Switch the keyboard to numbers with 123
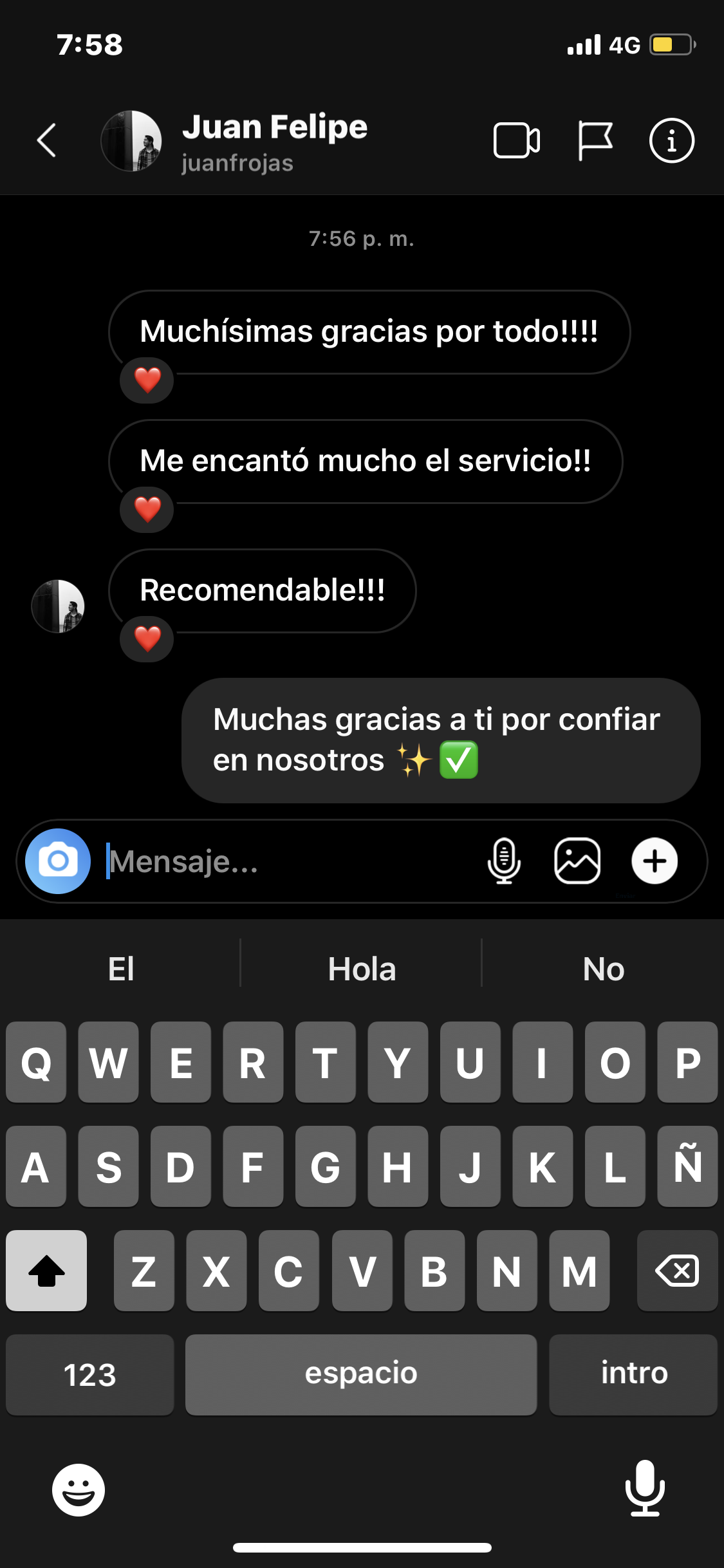Viewport: 724px width, 1568px height. [90, 1375]
